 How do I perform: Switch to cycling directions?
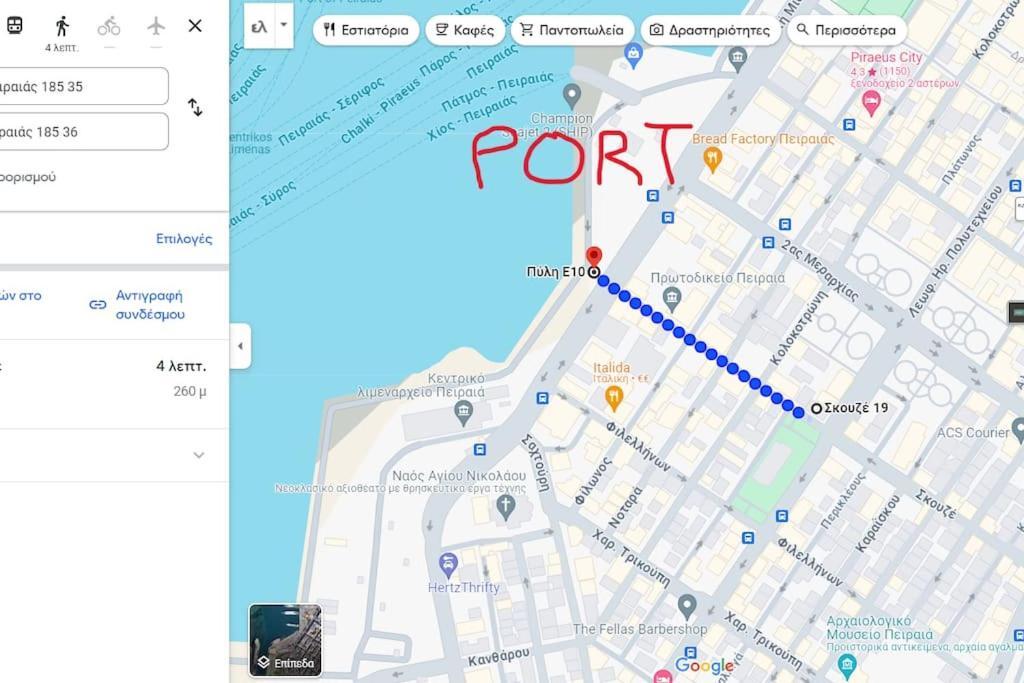click(x=109, y=27)
